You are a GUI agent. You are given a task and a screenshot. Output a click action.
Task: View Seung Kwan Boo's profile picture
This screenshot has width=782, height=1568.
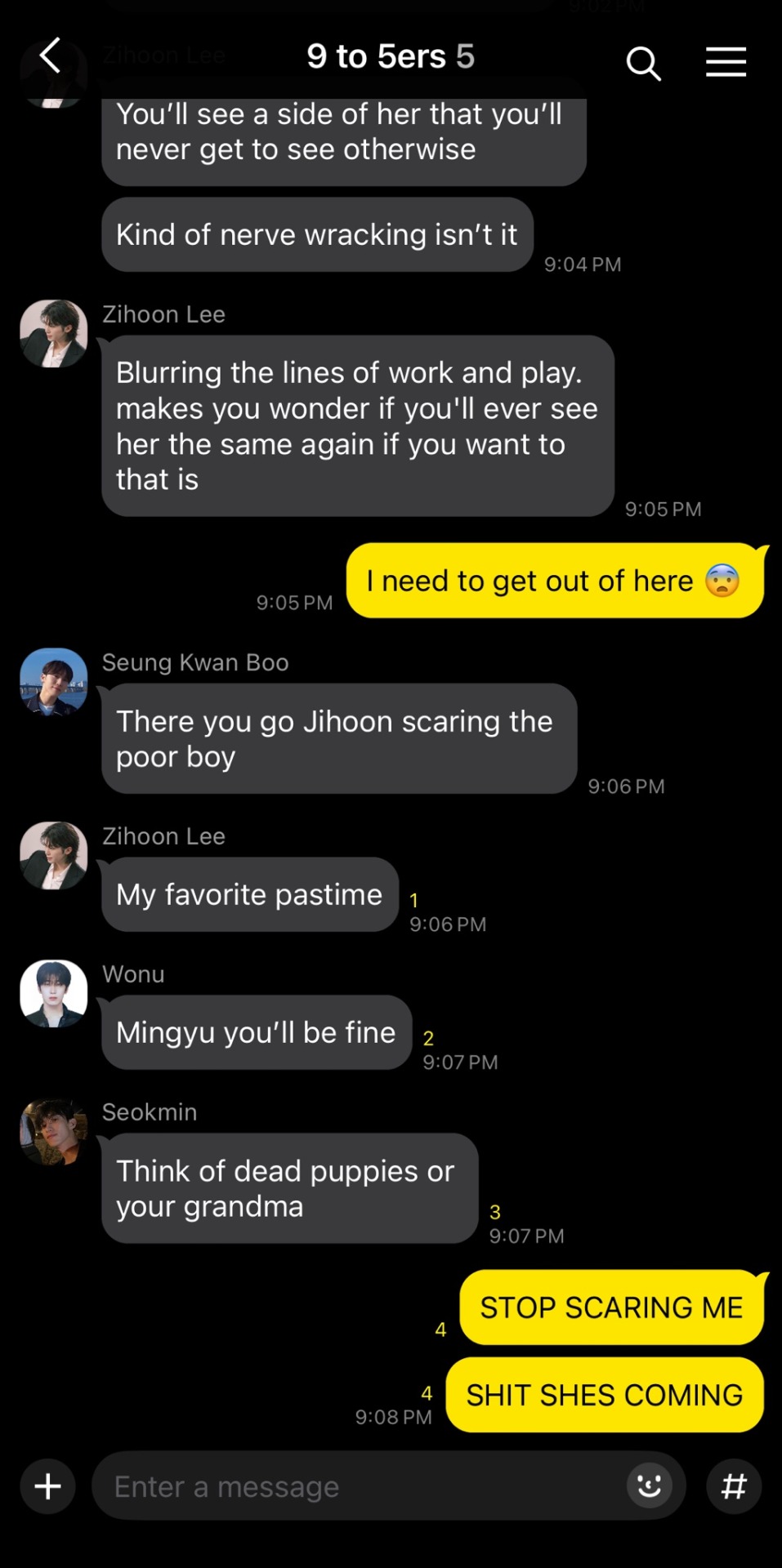click(54, 682)
